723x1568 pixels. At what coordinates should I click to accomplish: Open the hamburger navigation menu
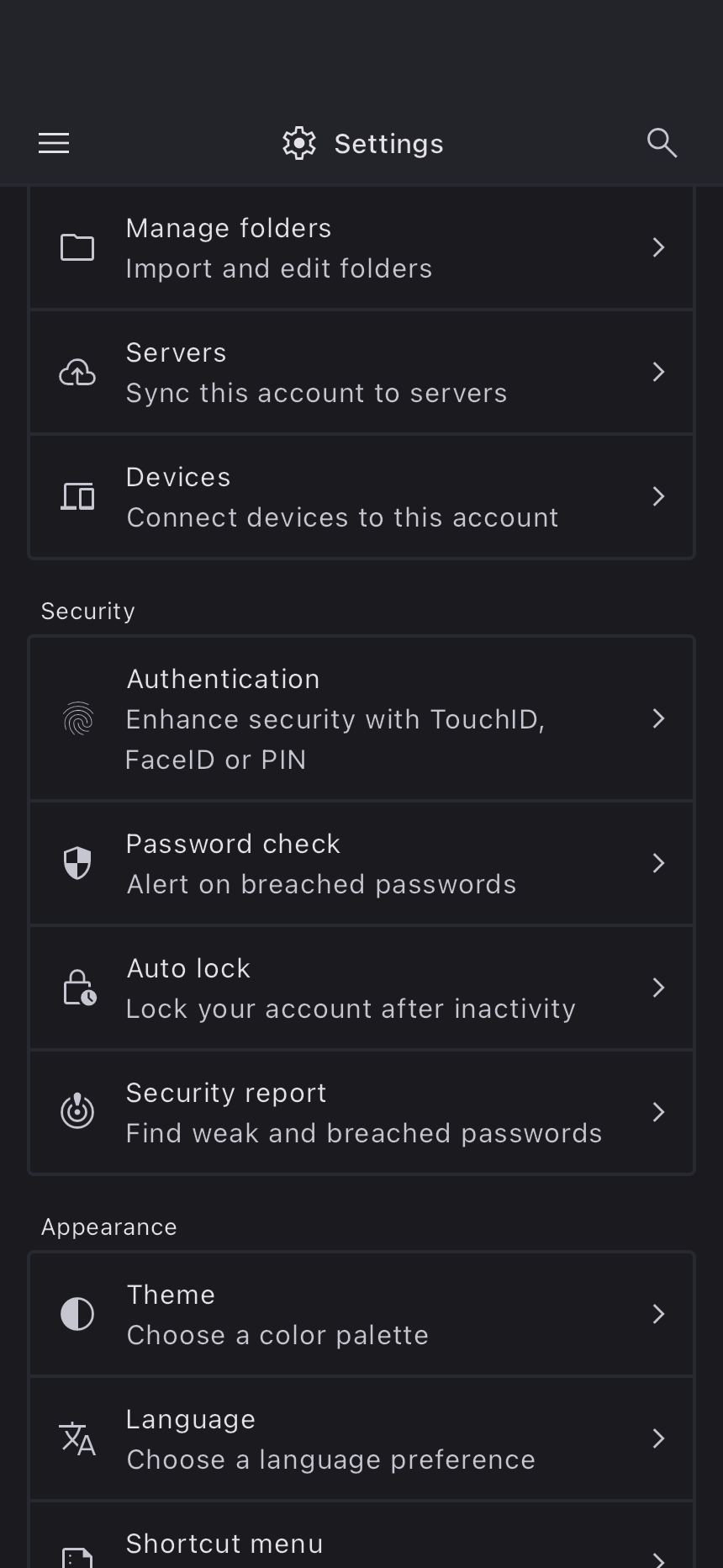(54, 143)
